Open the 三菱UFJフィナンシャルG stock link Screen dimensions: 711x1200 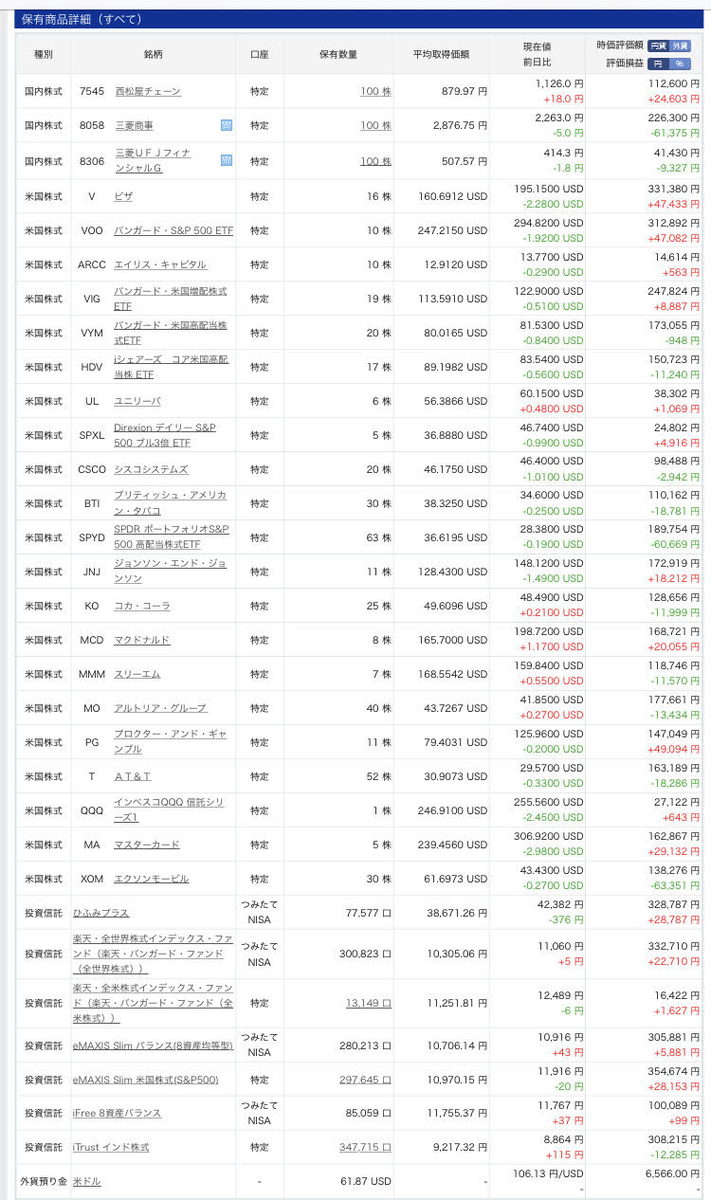point(152,160)
